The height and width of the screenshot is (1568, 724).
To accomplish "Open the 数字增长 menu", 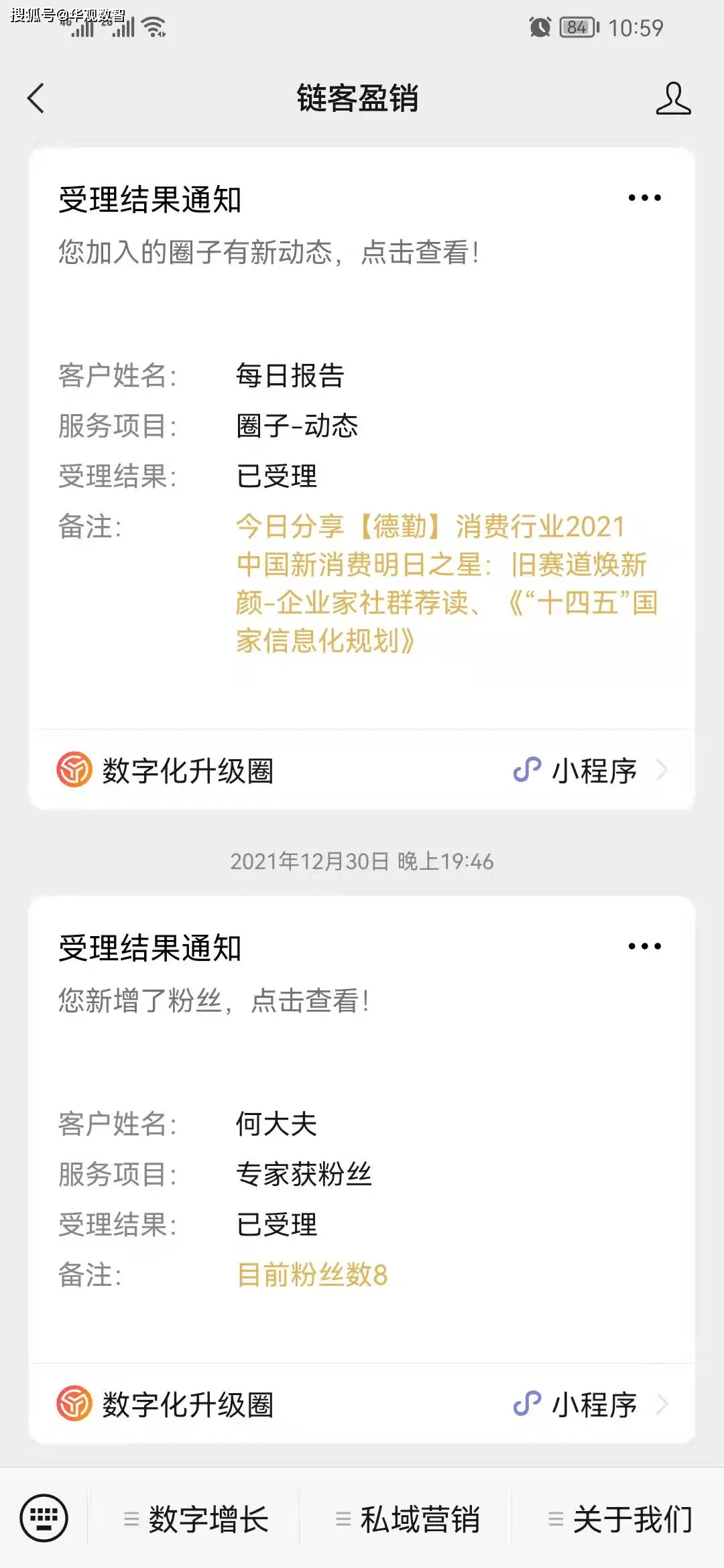I will click(194, 1519).
